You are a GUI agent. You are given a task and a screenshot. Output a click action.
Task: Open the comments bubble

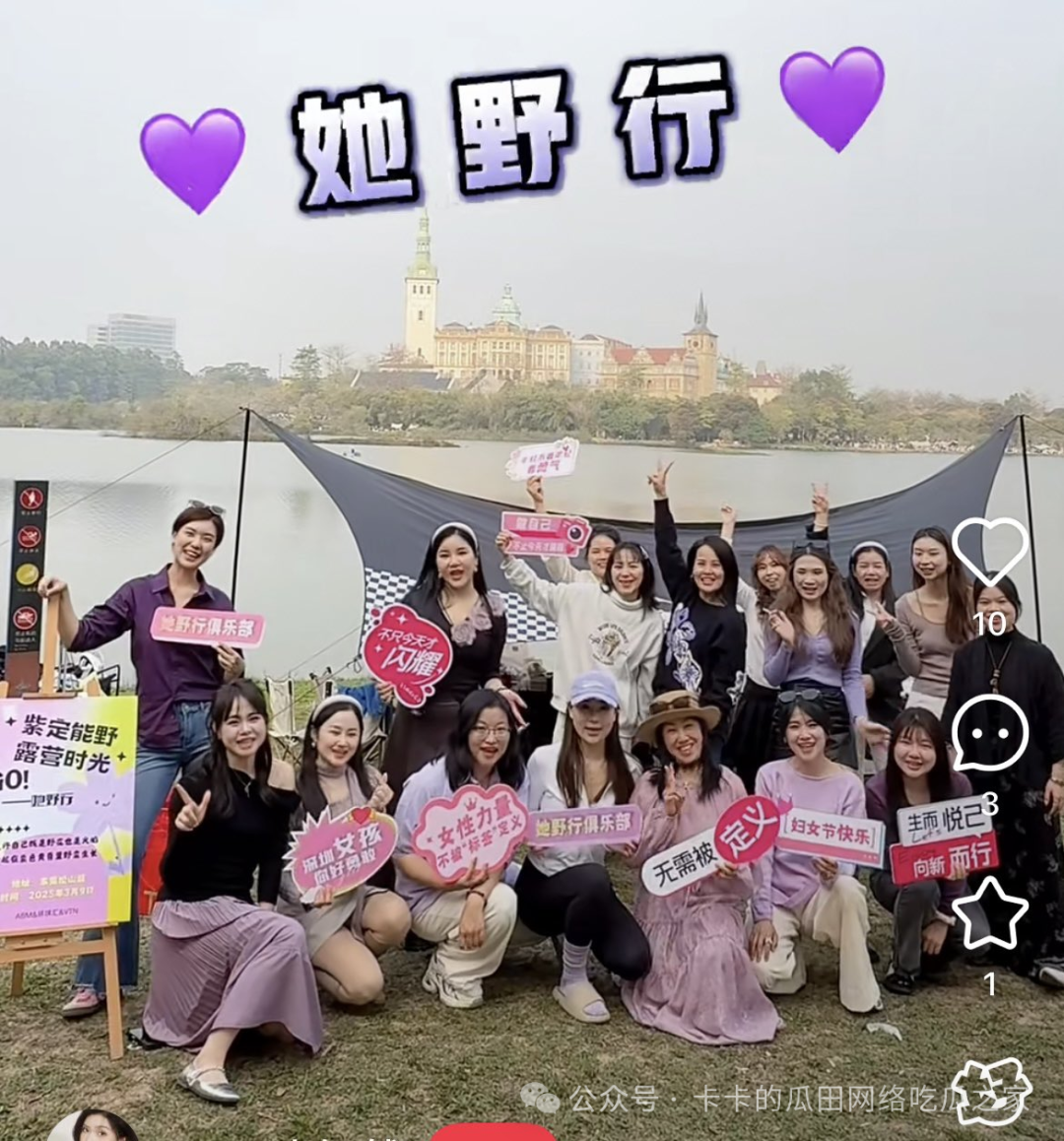point(990,734)
